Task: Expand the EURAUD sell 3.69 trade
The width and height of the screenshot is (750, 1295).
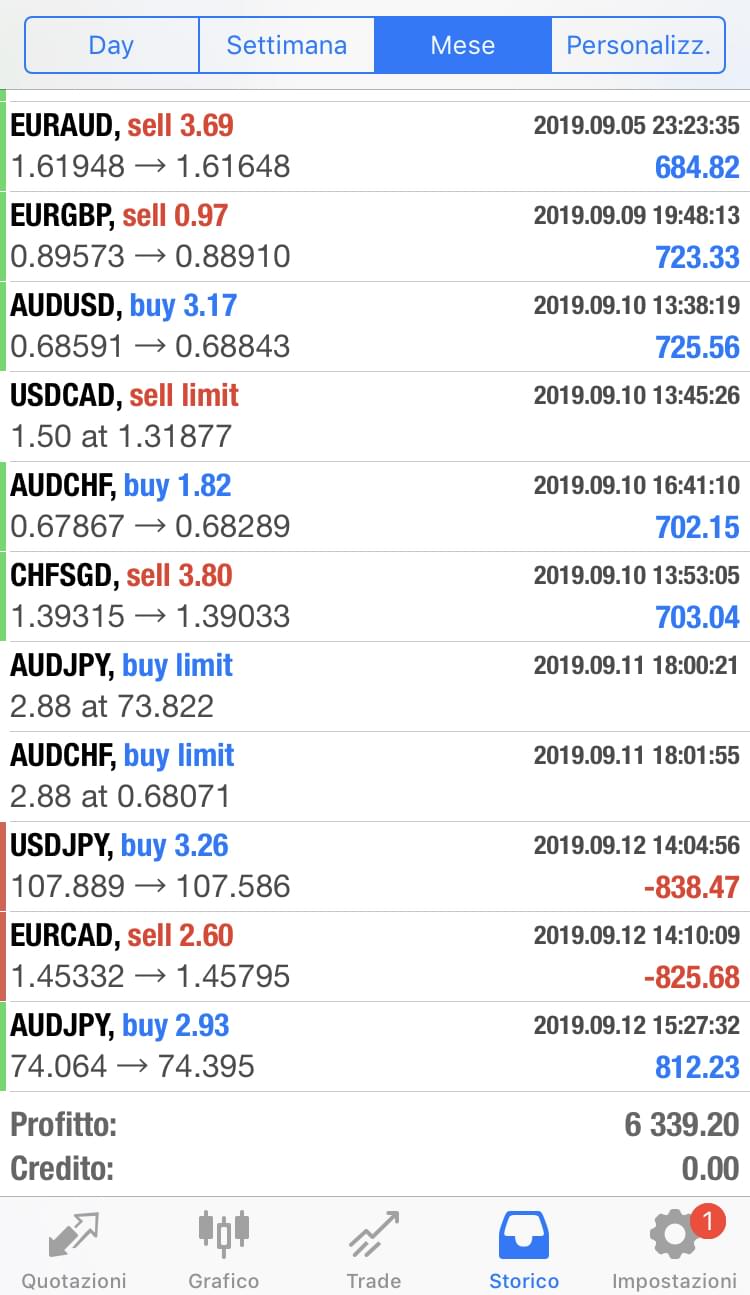Action: 375,147
